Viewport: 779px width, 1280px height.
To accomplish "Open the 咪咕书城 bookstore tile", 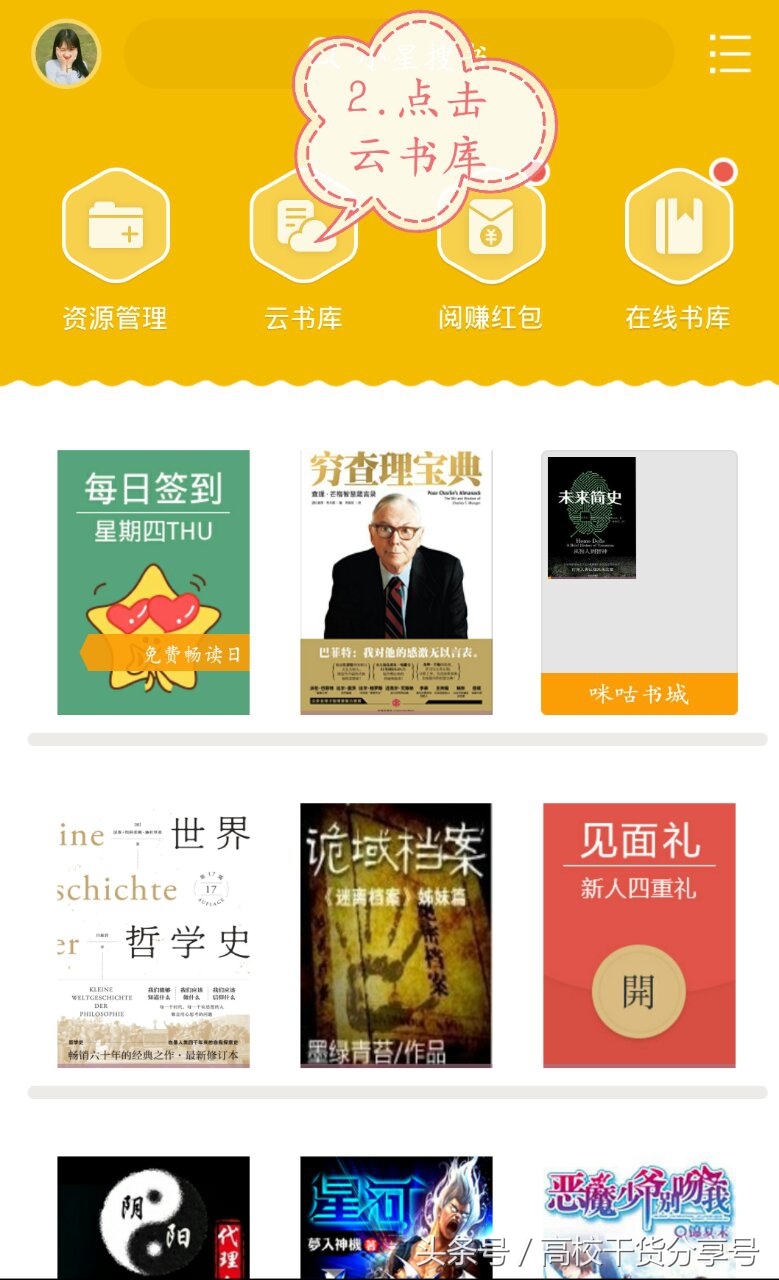I will point(639,582).
